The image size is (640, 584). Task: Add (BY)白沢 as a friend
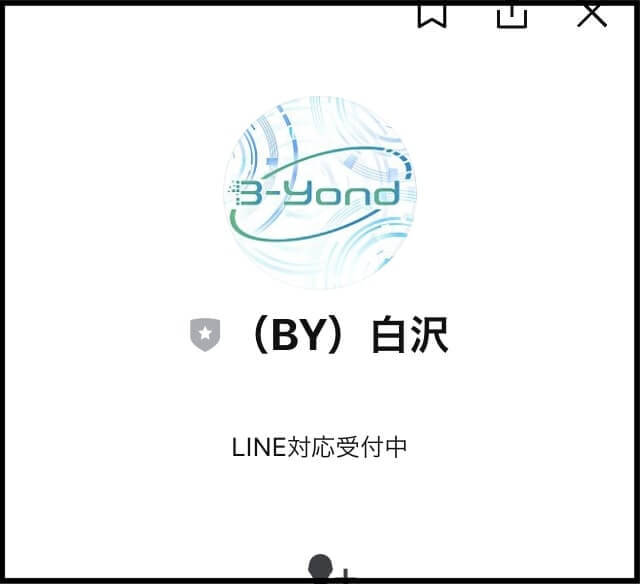pos(326,570)
